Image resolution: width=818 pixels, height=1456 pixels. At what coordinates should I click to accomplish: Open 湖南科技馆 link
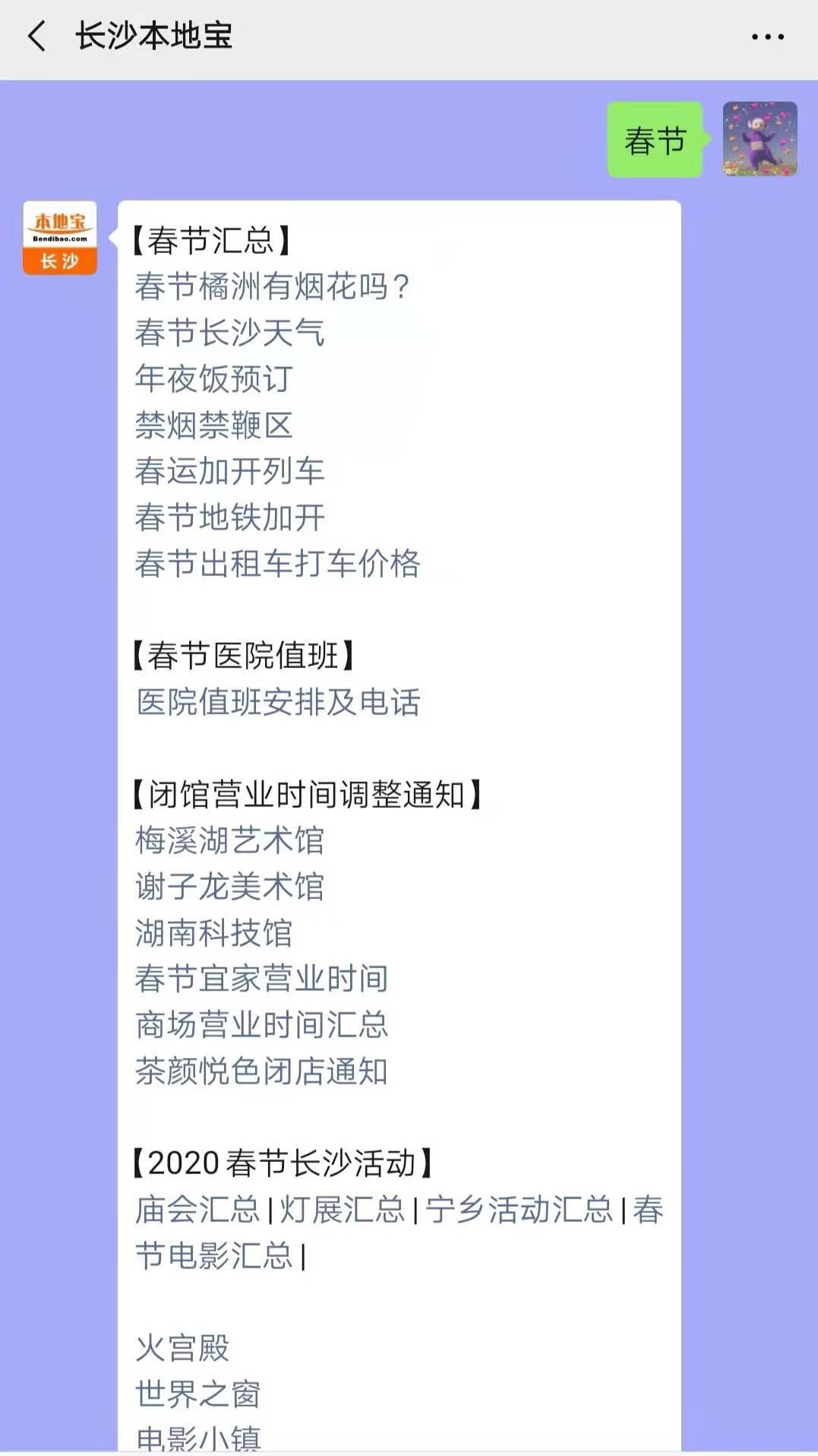(213, 933)
